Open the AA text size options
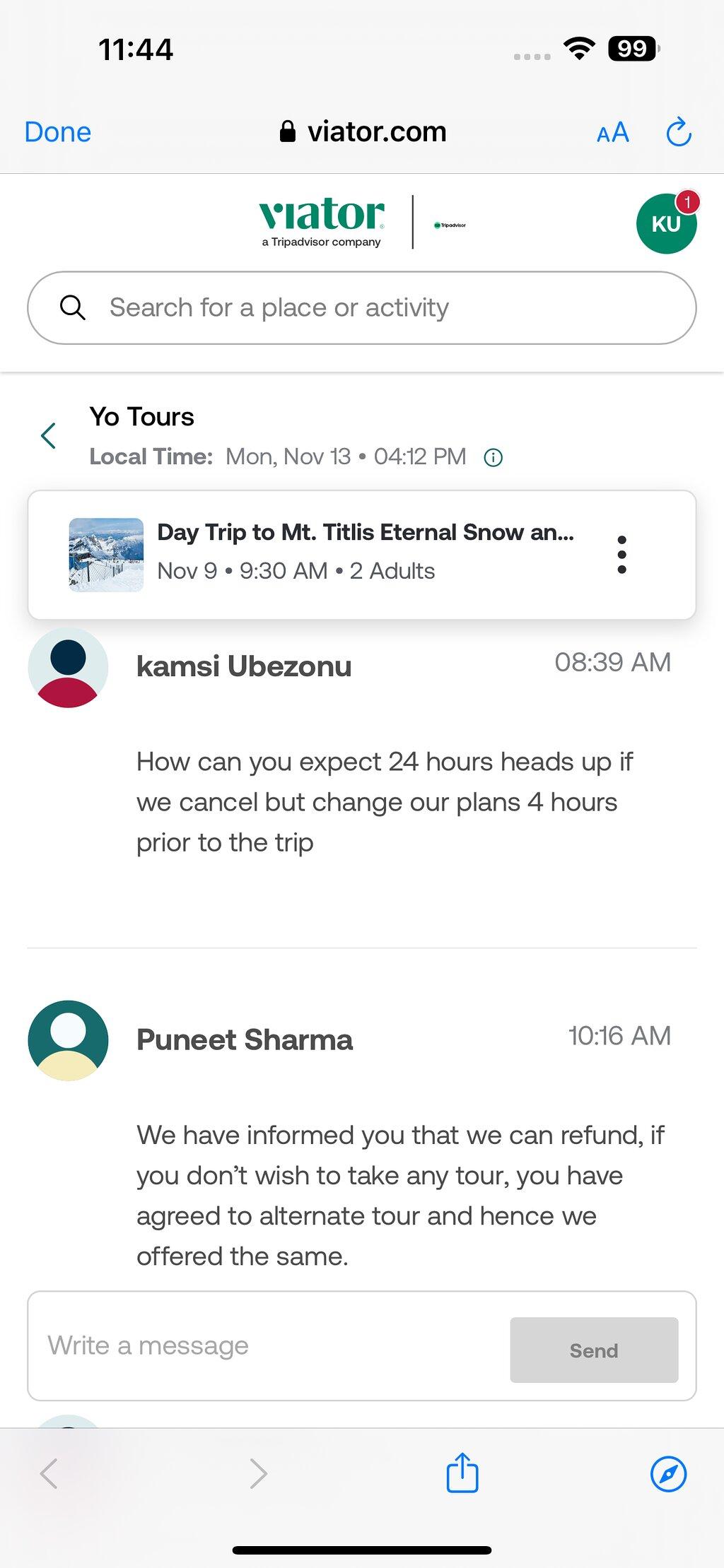This screenshot has height=1568, width=724. pyautogui.click(x=612, y=132)
